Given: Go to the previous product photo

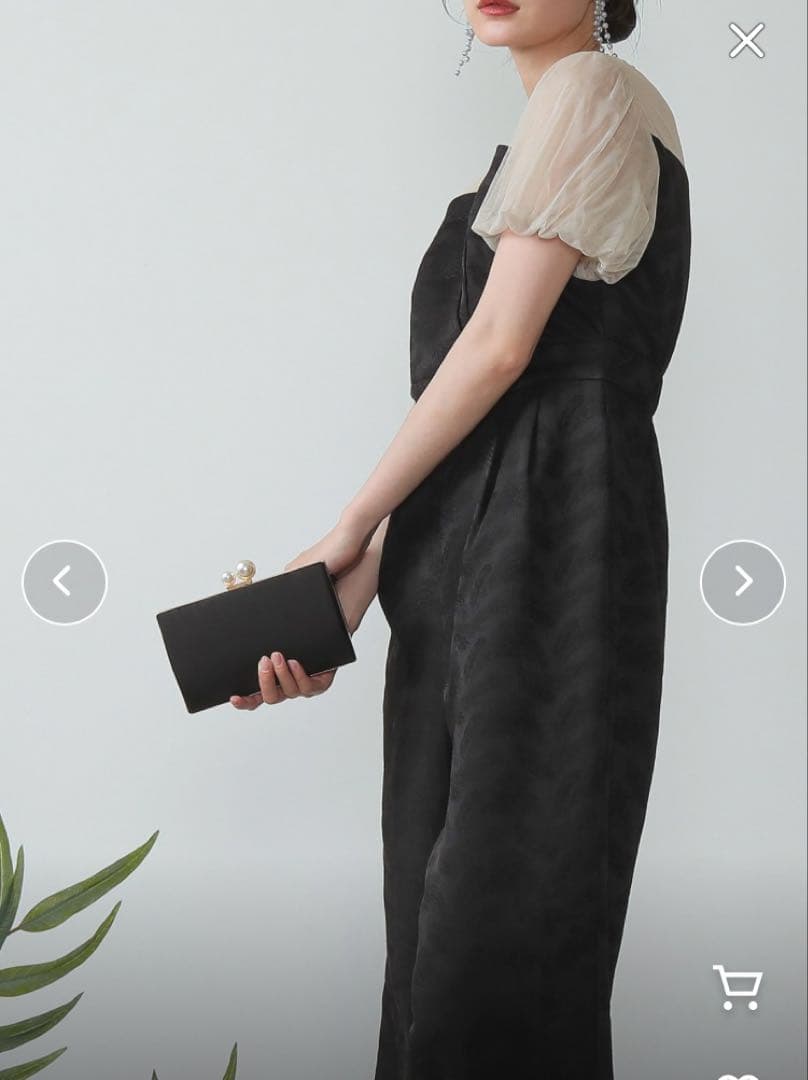Looking at the screenshot, I should (x=64, y=582).
